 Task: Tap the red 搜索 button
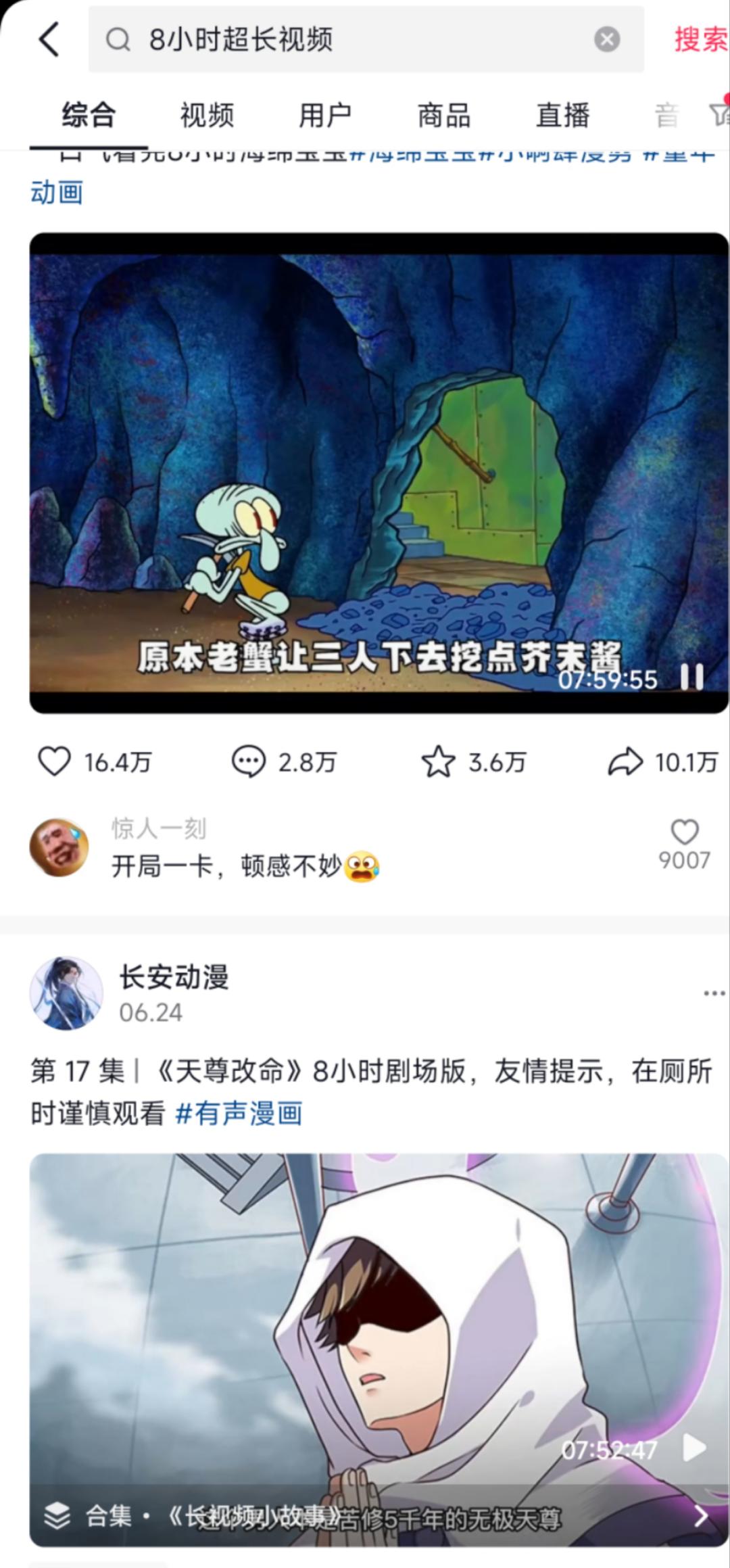pyautogui.click(x=700, y=39)
